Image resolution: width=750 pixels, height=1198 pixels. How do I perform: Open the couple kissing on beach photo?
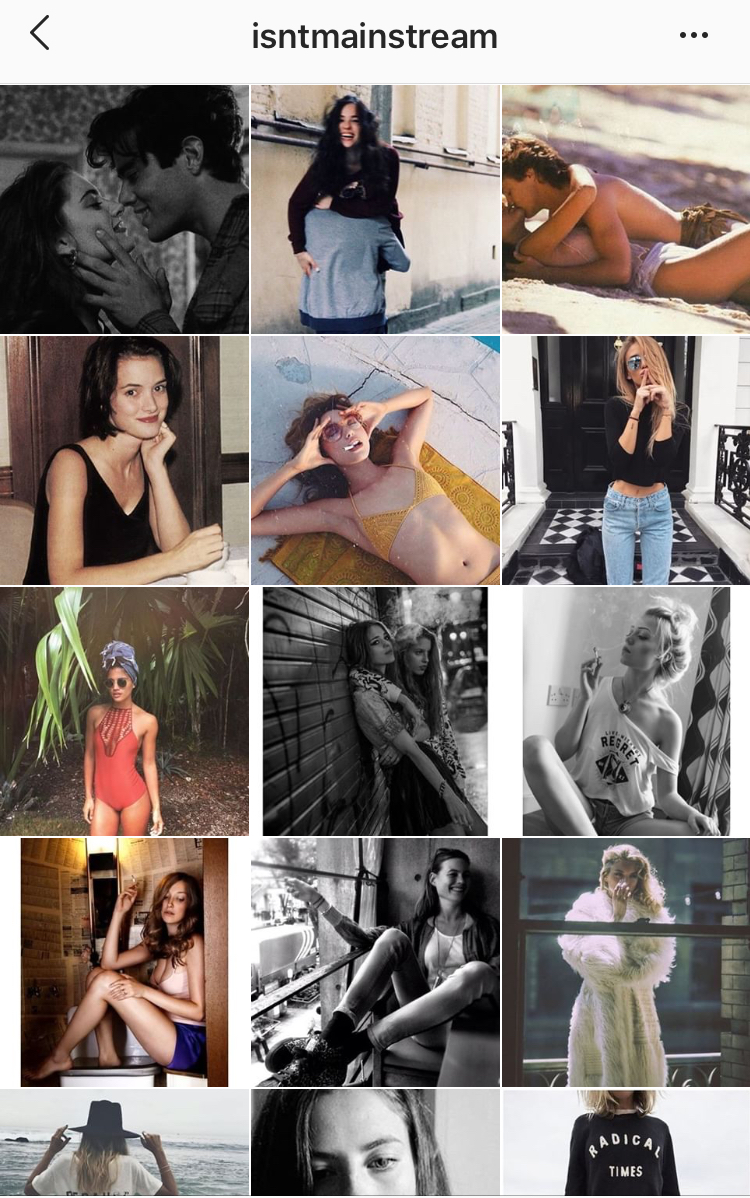coord(626,209)
